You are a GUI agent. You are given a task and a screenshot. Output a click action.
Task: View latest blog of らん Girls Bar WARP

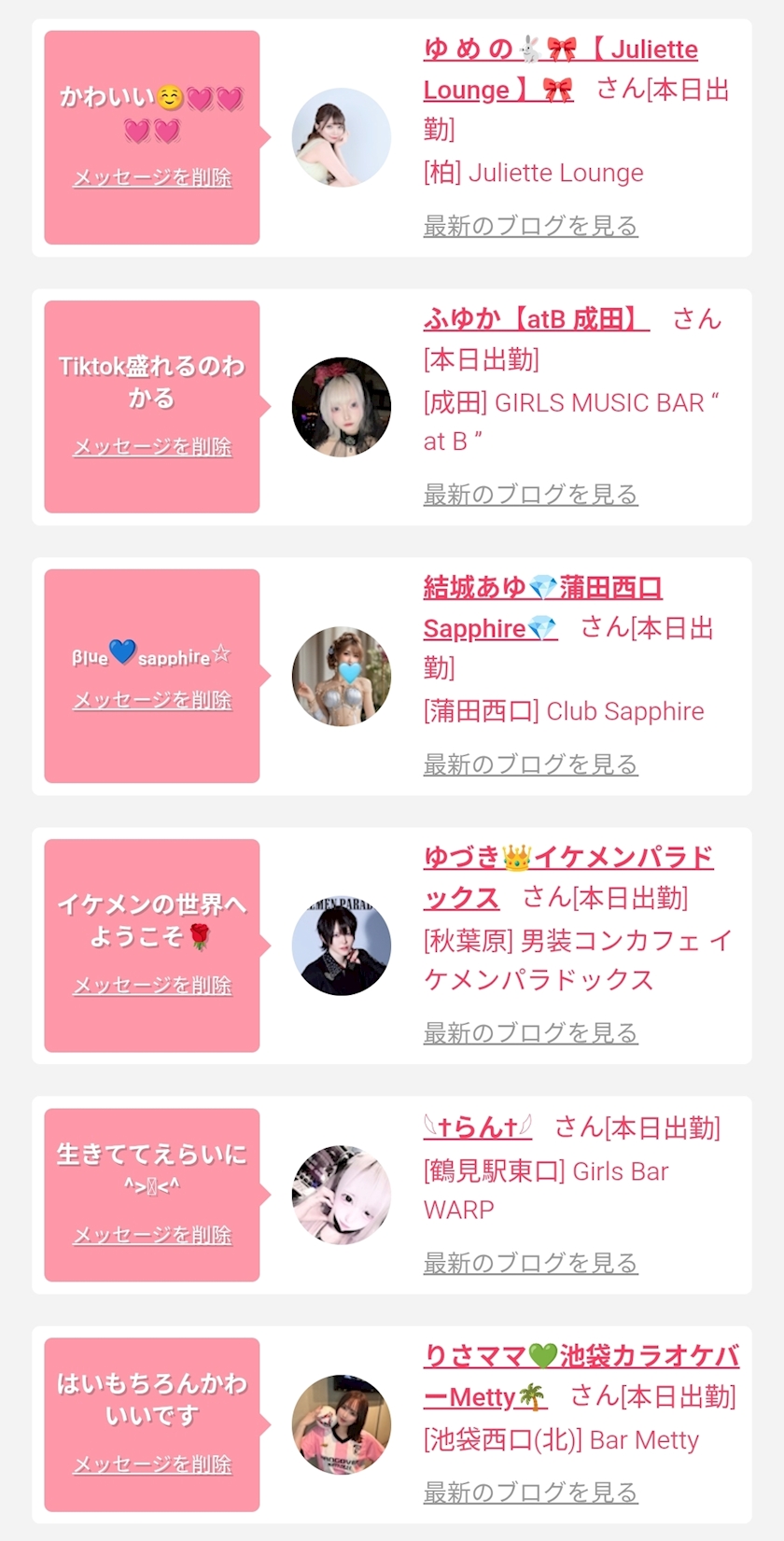point(530,1263)
